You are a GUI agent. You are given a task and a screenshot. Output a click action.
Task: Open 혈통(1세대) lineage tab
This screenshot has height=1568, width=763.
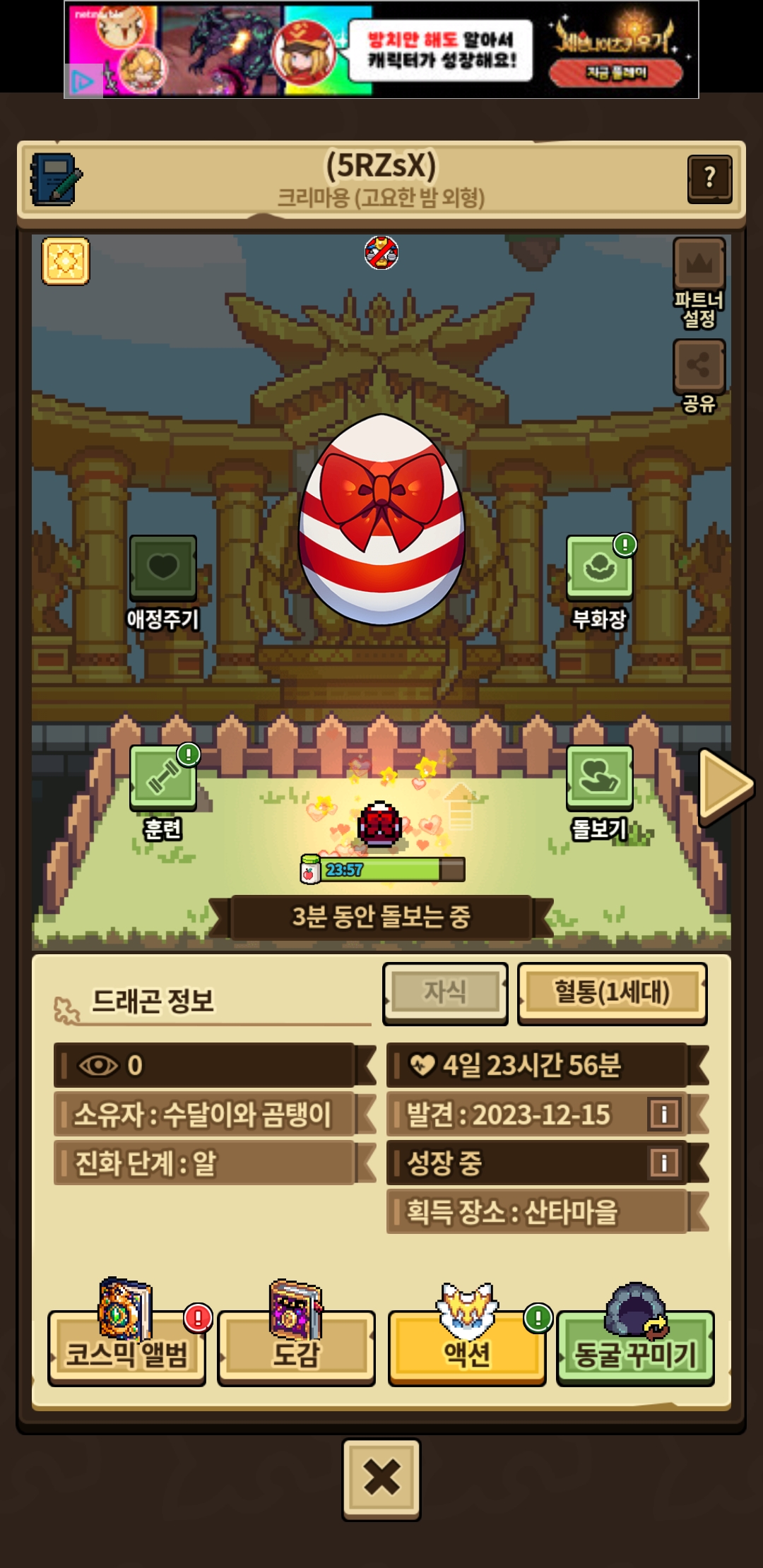point(612,992)
